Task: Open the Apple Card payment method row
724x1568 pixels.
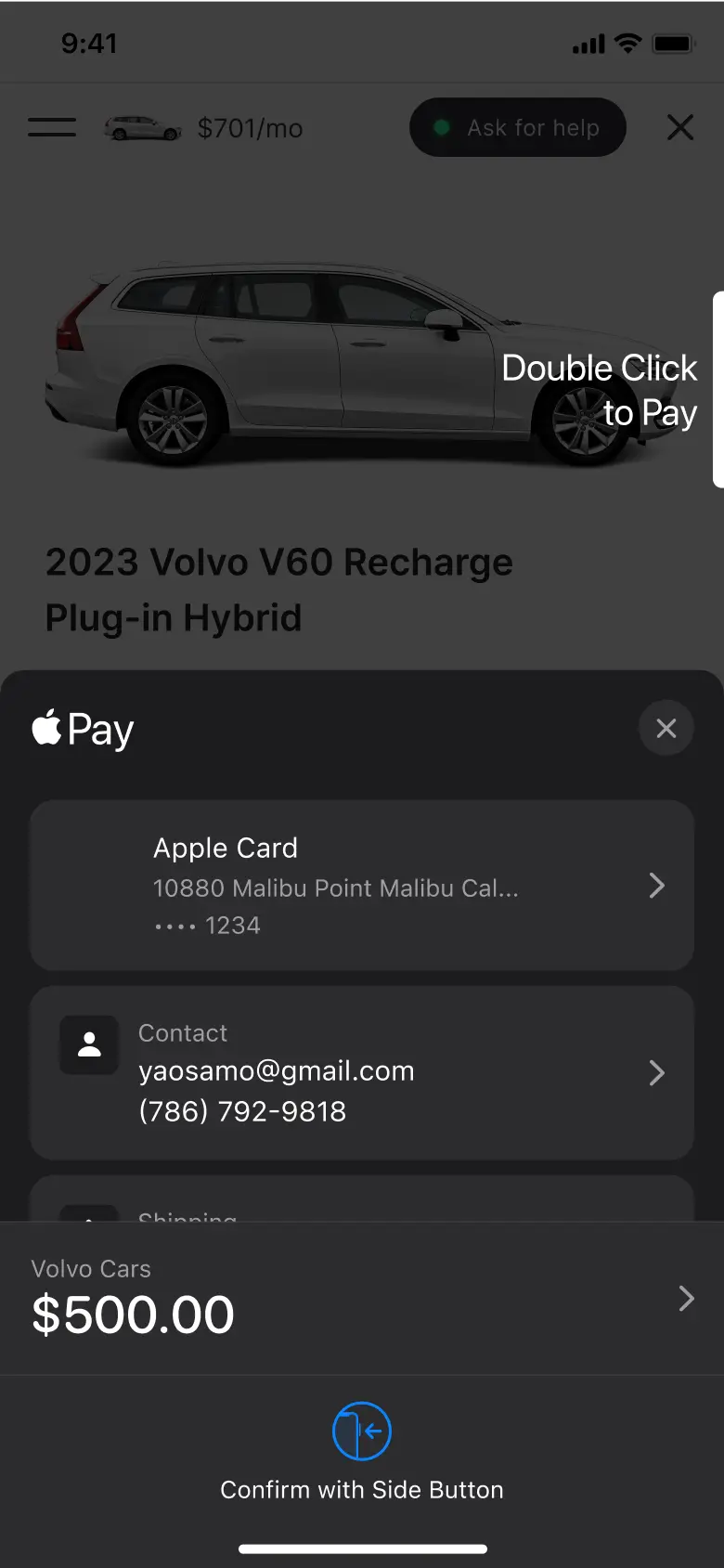Action: coord(362,886)
